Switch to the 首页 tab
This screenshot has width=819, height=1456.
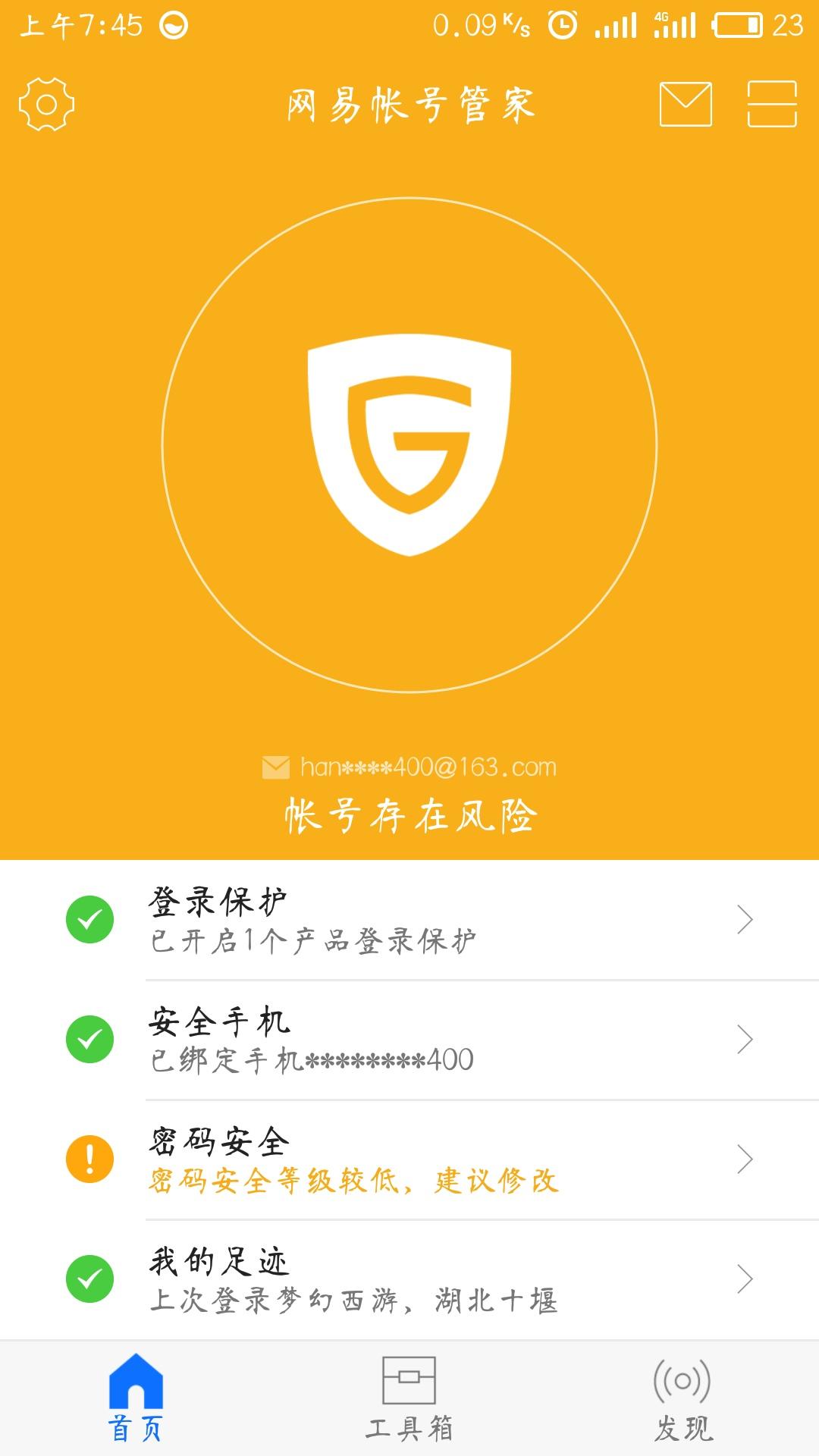pyautogui.click(x=136, y=1398)
